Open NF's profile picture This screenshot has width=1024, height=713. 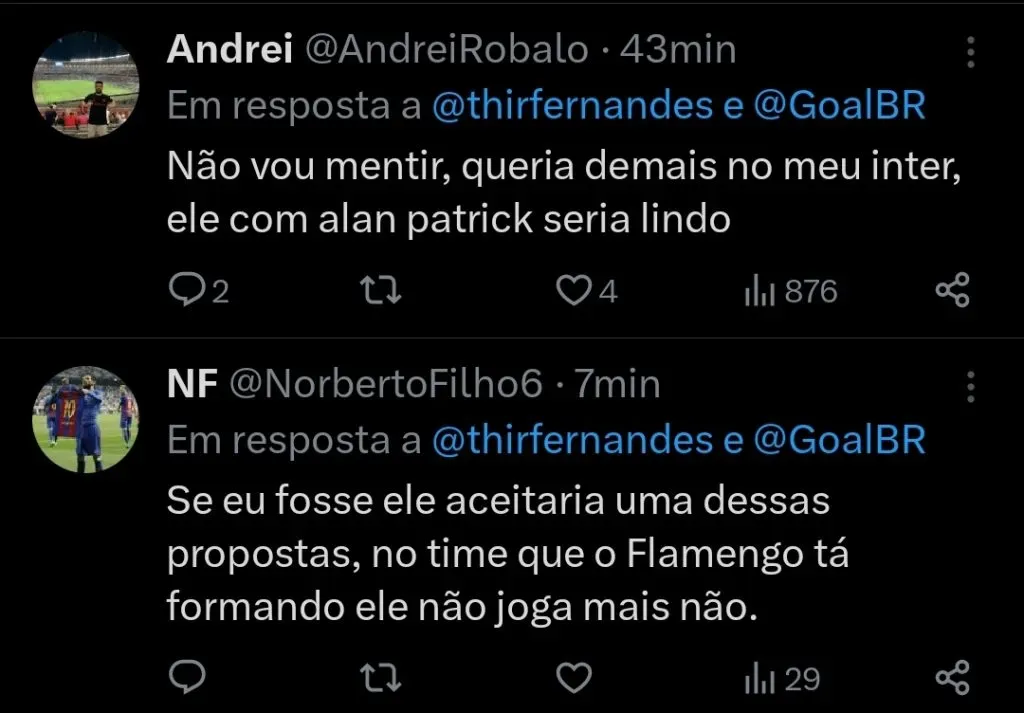pyautogui.click(x=86, y=419)
